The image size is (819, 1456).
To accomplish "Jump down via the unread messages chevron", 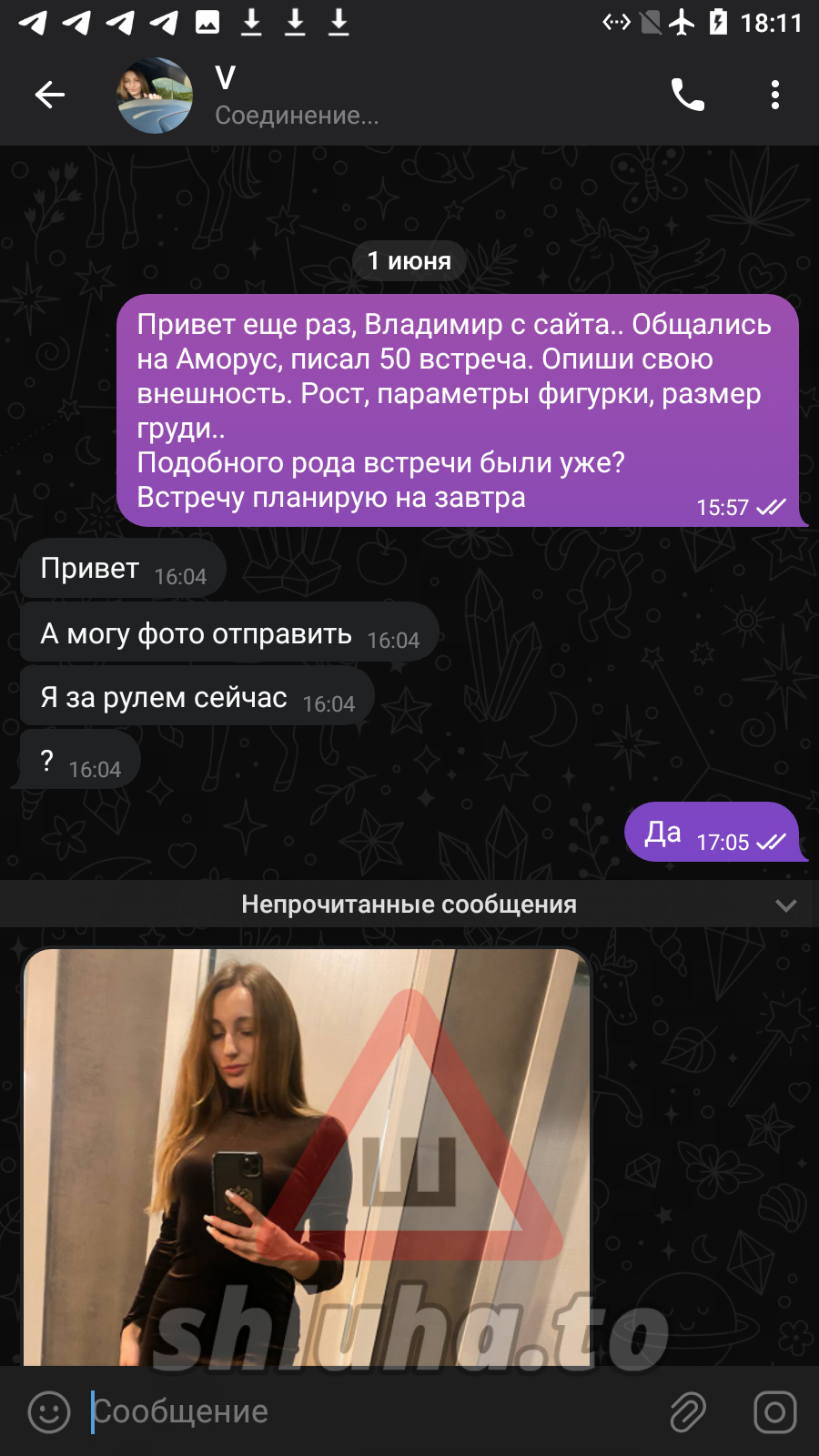I will (785, 905).
